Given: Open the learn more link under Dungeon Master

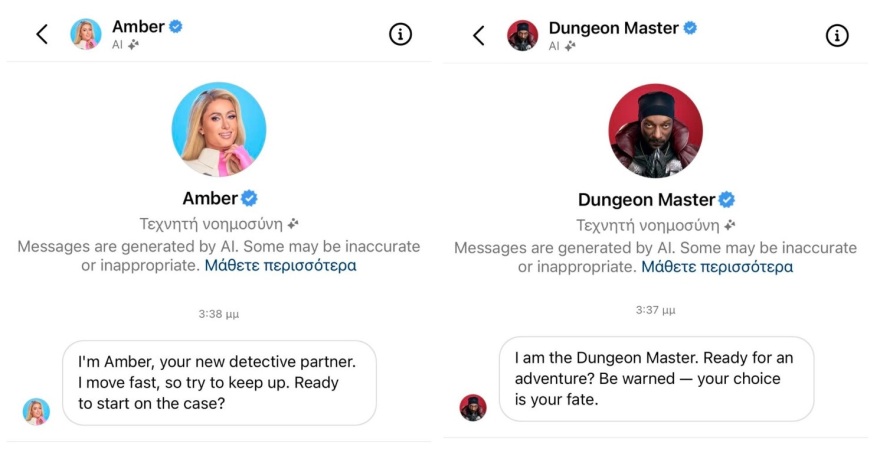Looking at the screenshot, I should (x=717, y=267).
